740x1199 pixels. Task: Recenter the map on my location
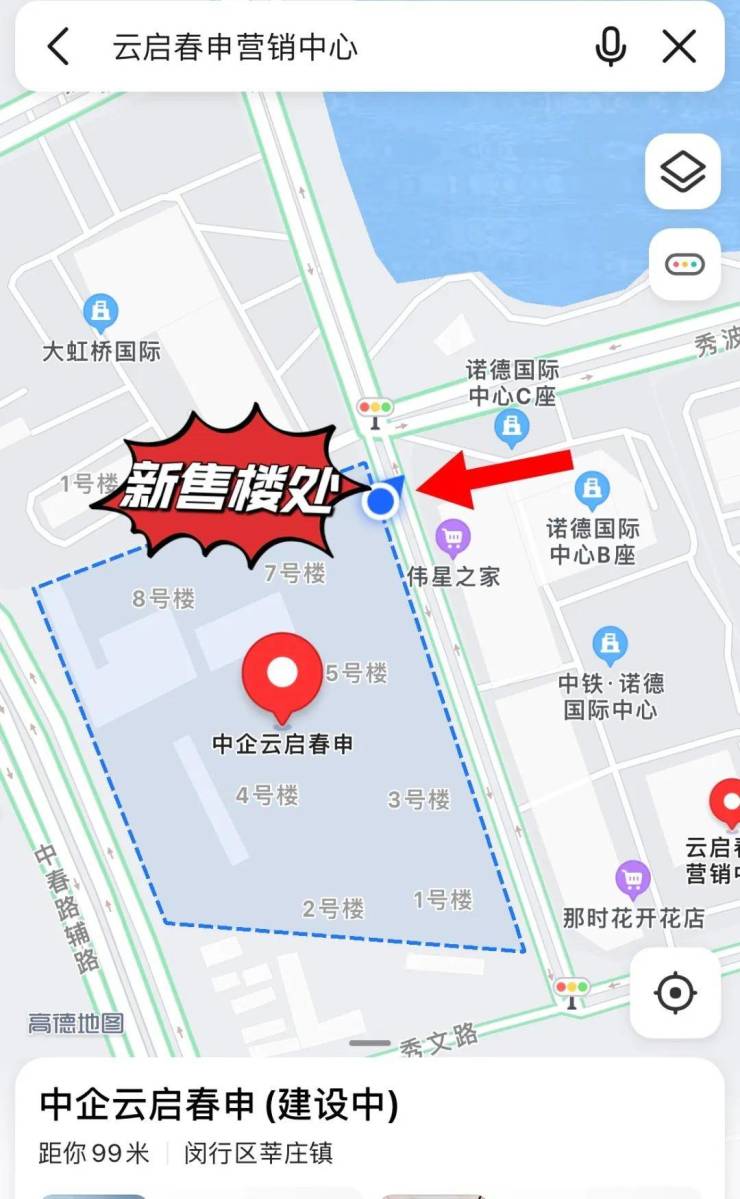(x=675, y=993)
